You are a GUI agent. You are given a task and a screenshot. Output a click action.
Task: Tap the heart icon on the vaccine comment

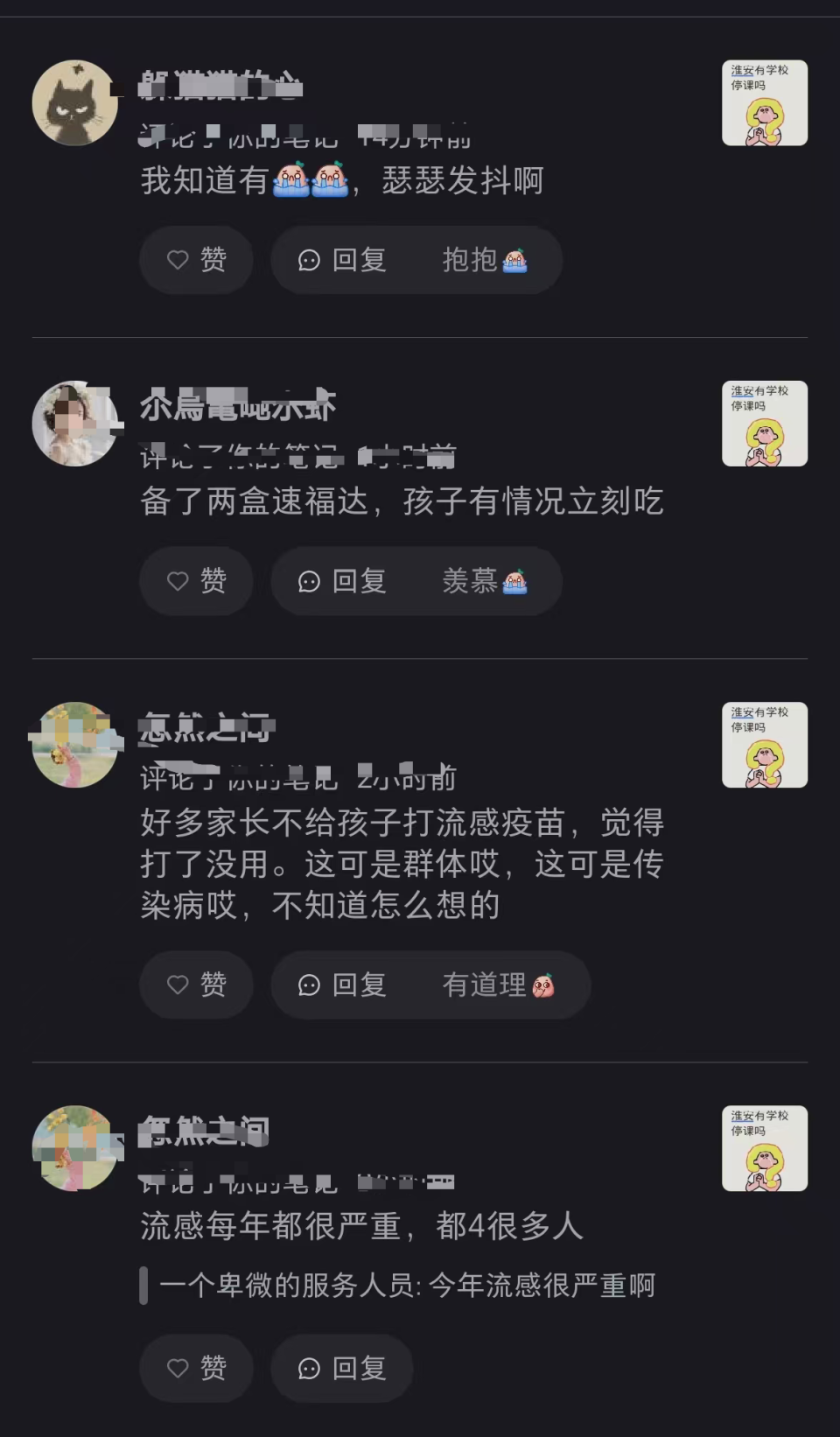click(x=179, y=985)
